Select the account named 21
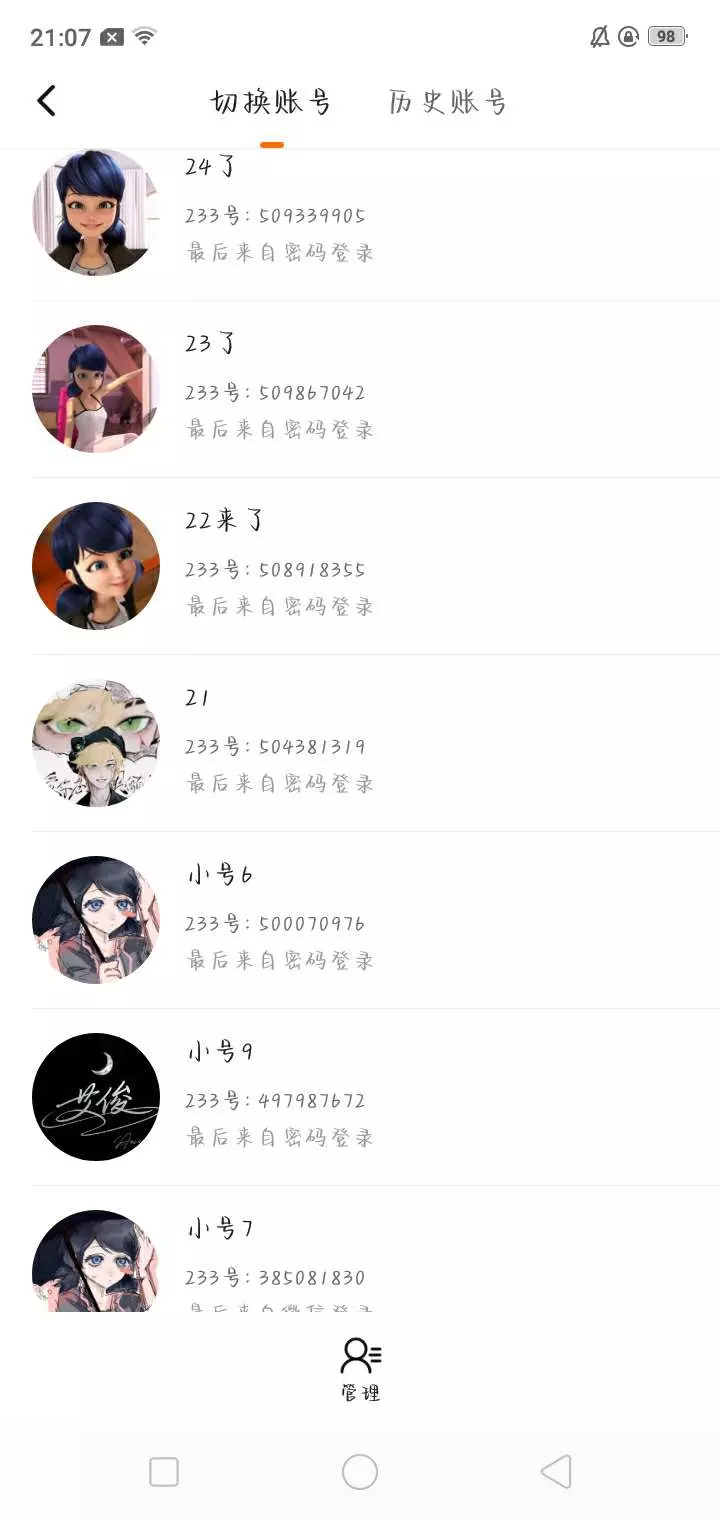 pos(376,743)
